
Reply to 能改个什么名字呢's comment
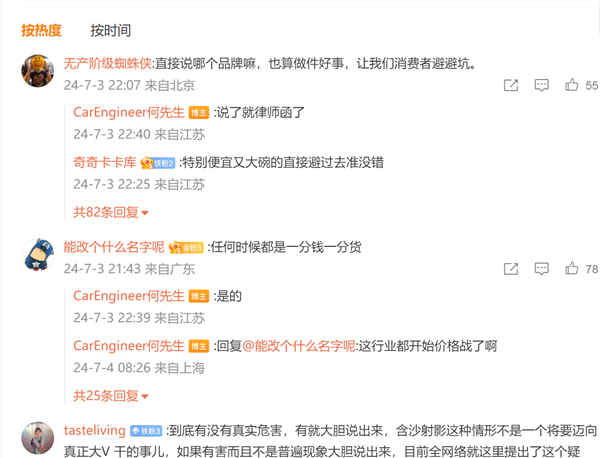tap(541, 269)
